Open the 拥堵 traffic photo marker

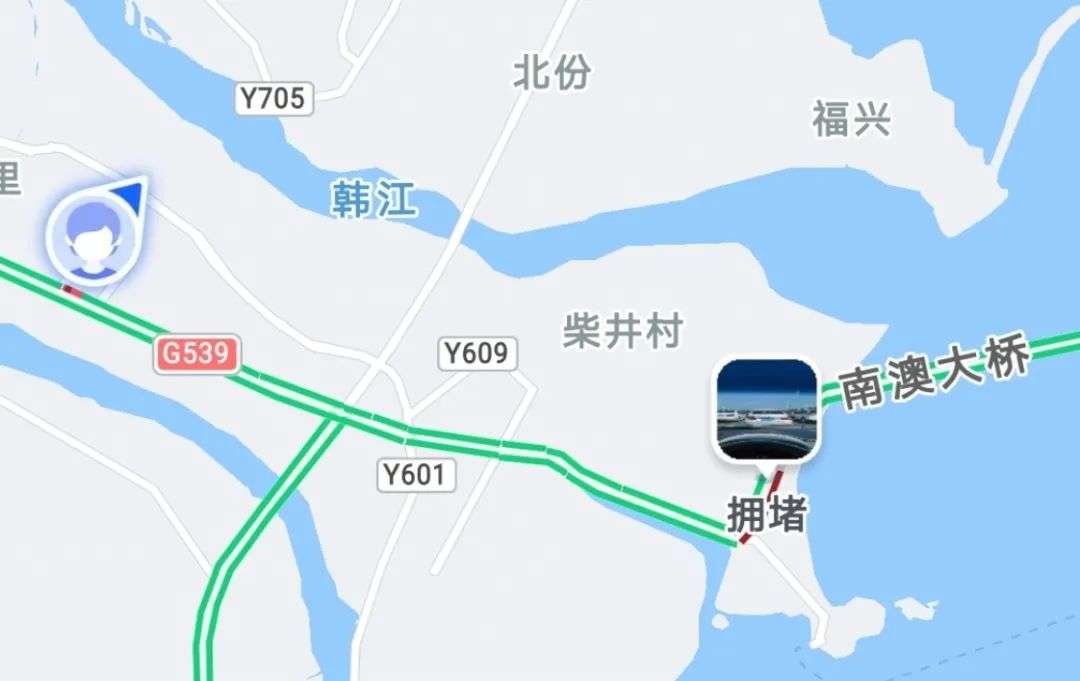[767, 410]
